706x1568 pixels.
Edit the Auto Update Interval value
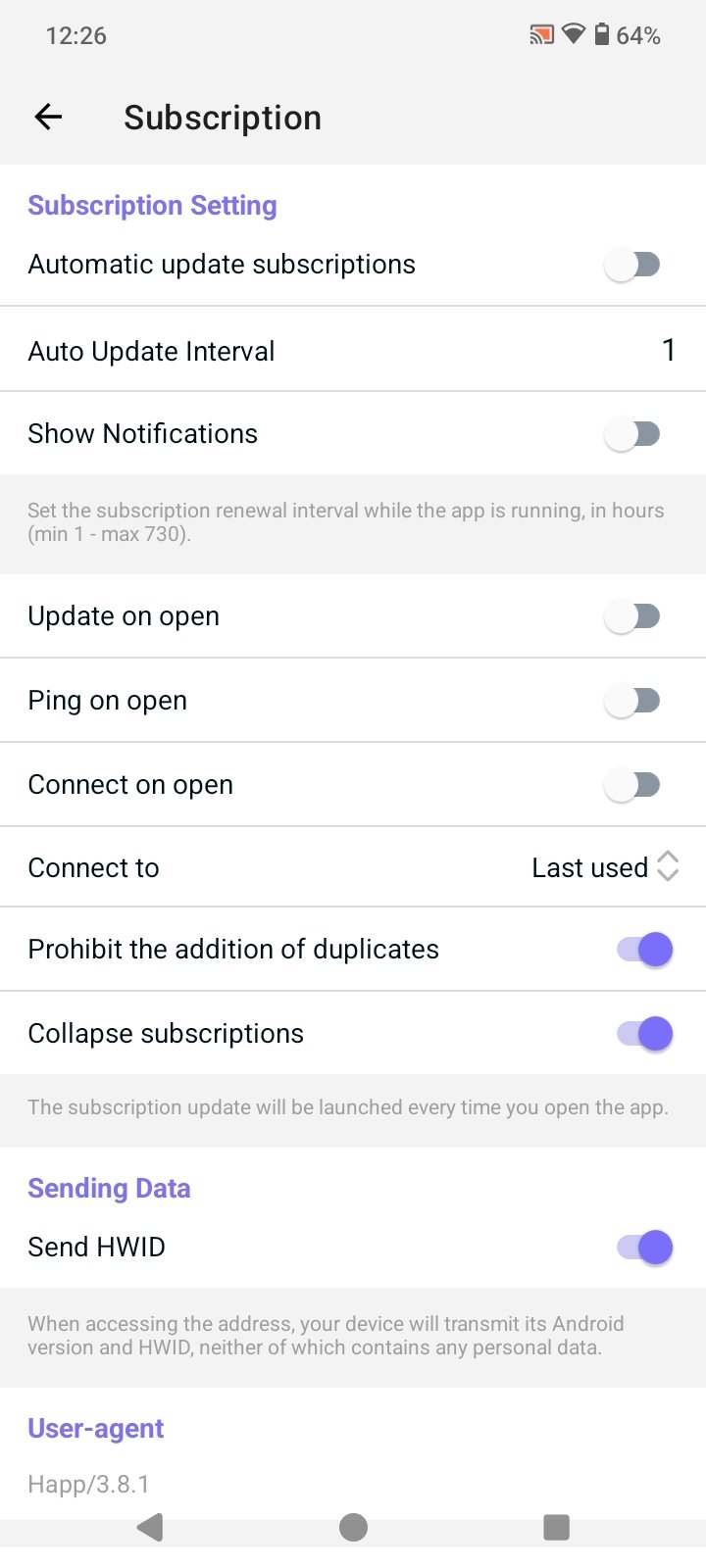click(x=668, y=350)
